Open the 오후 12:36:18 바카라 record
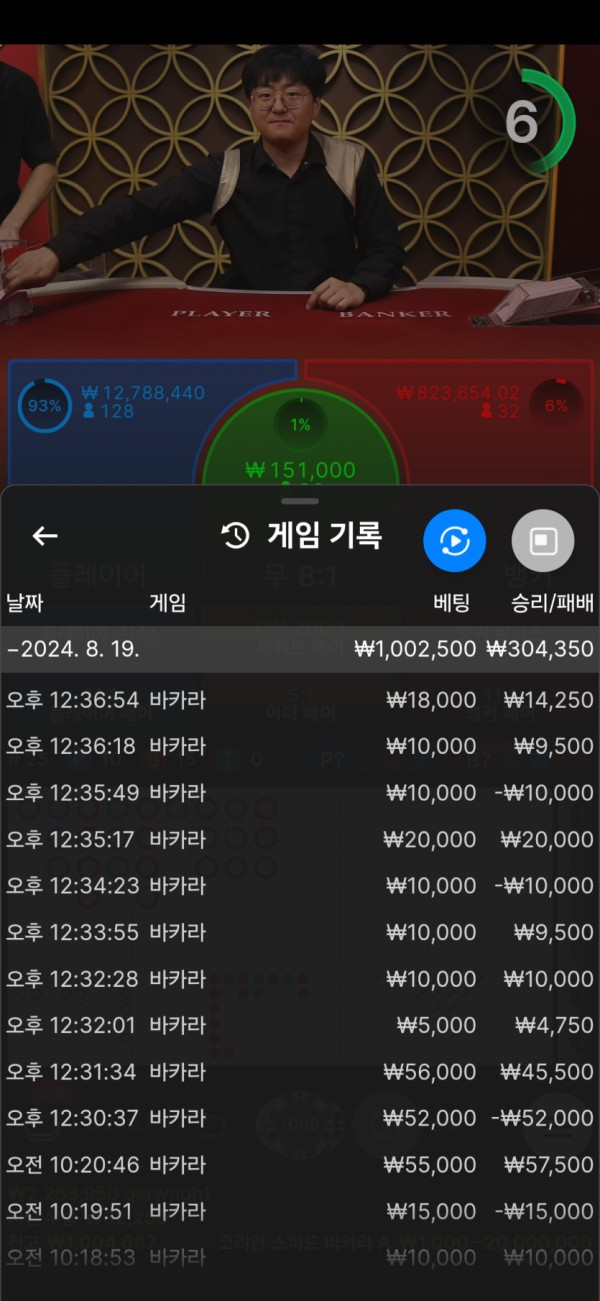Screen dimensions: 600x1301 tap(299, 746)
